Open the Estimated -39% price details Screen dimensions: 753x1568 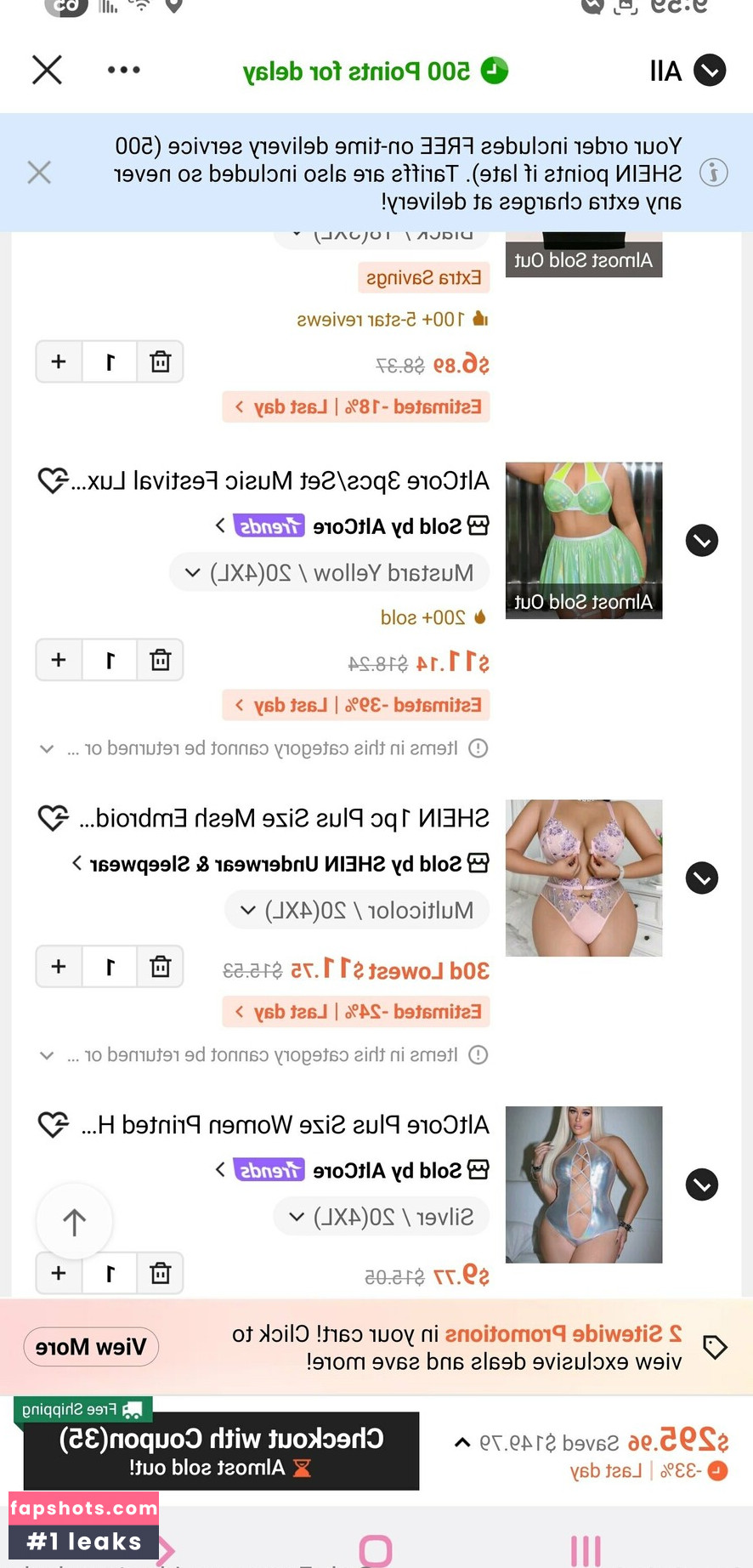tap(356, 705)
